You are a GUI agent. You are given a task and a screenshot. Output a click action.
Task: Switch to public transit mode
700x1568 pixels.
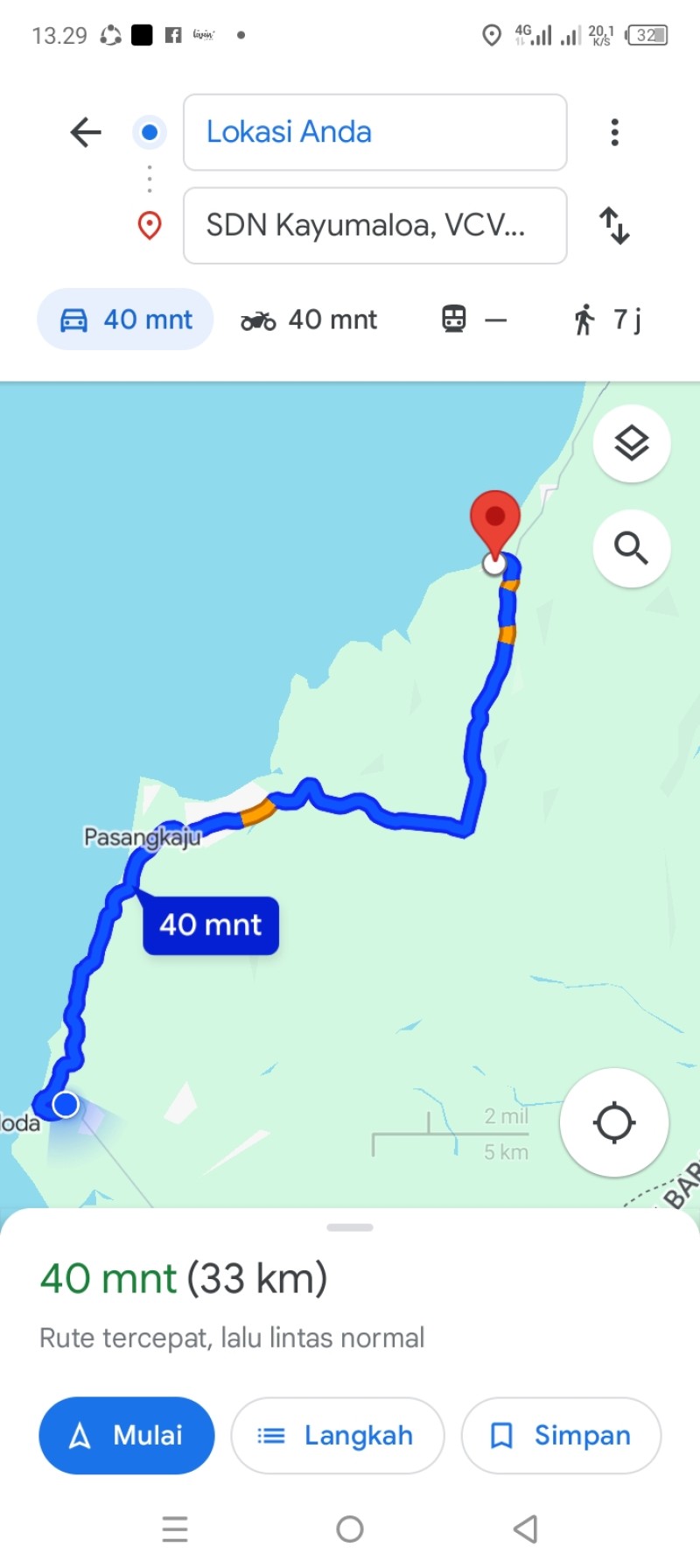click(x=474, y=320)
